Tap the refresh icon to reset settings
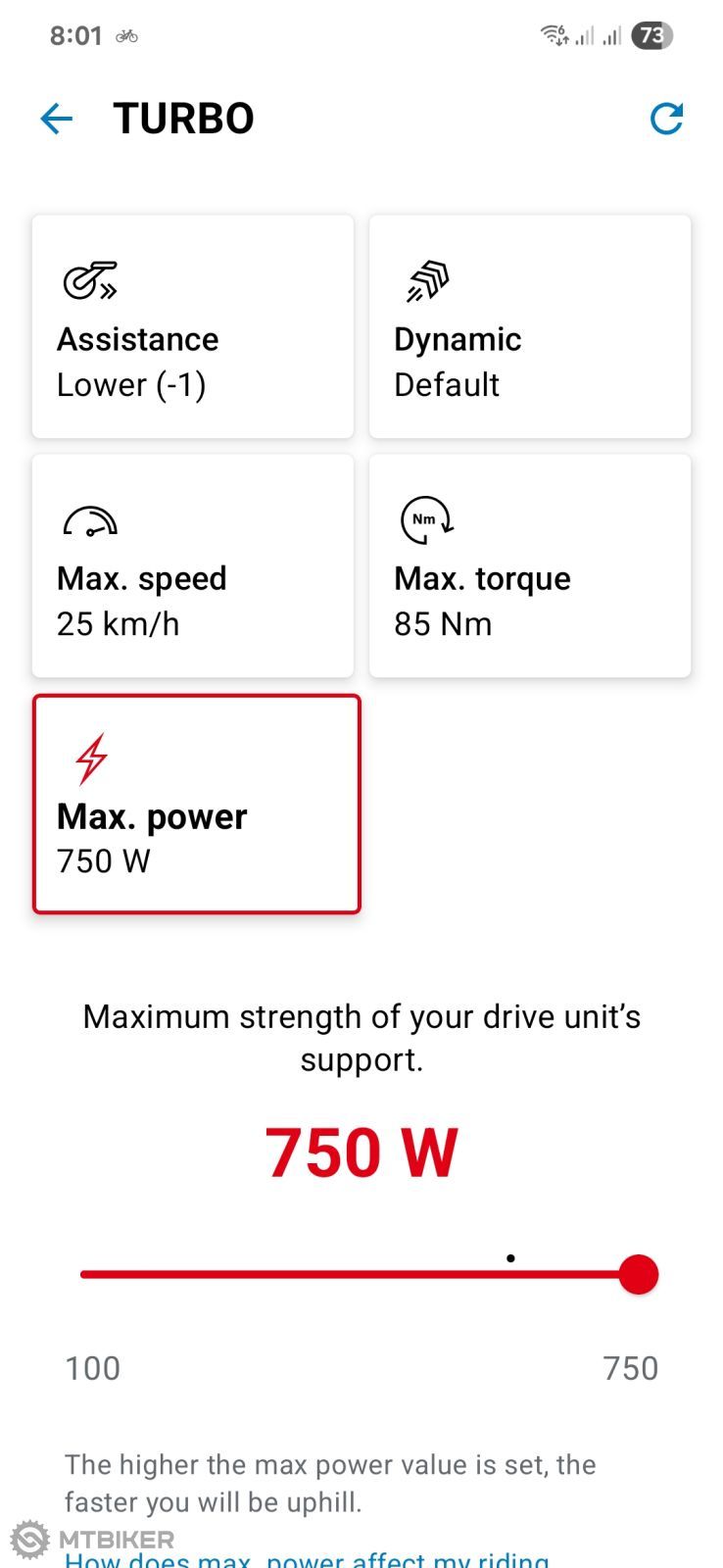This screenshot has width=723, height=1568. pos(666,120)
